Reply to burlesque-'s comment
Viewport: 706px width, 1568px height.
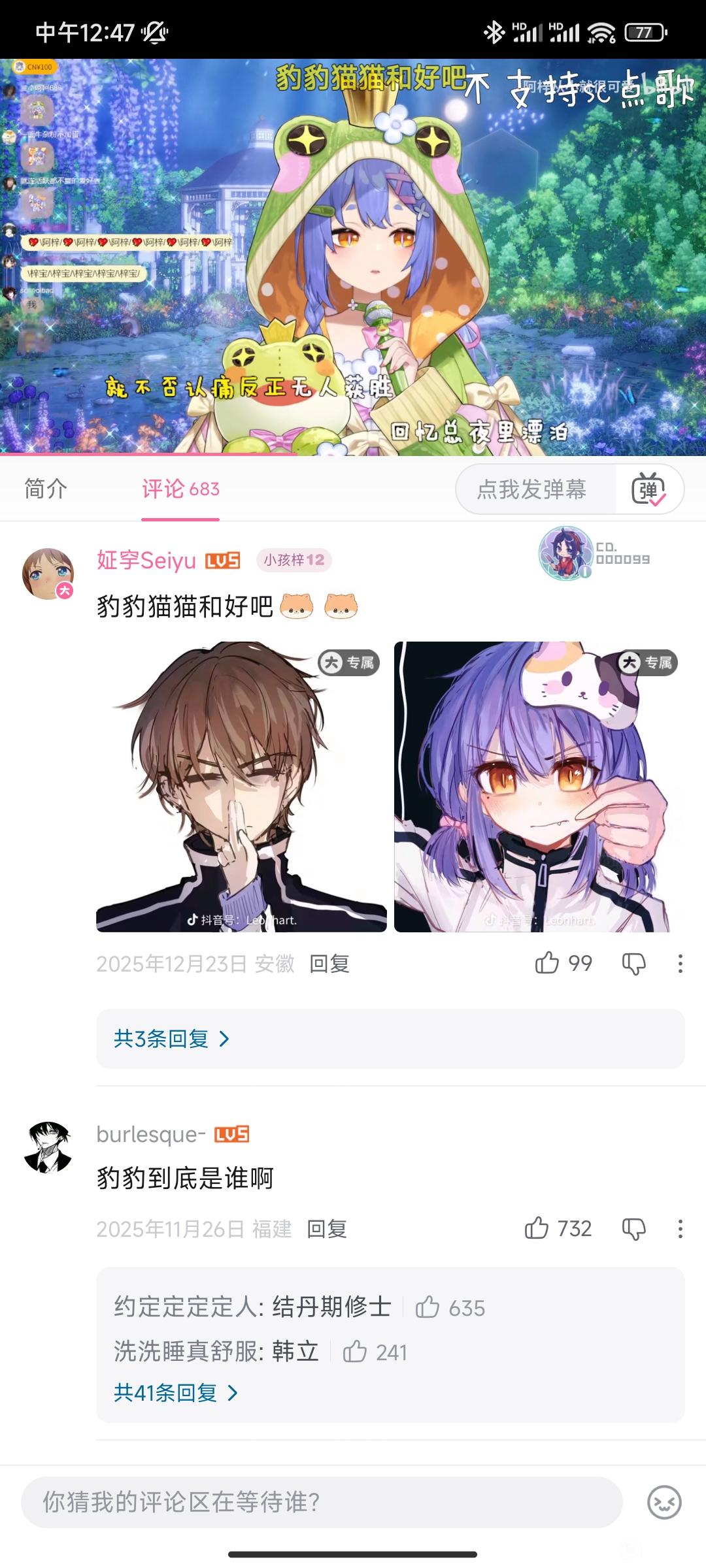[x=327, y=1229]
